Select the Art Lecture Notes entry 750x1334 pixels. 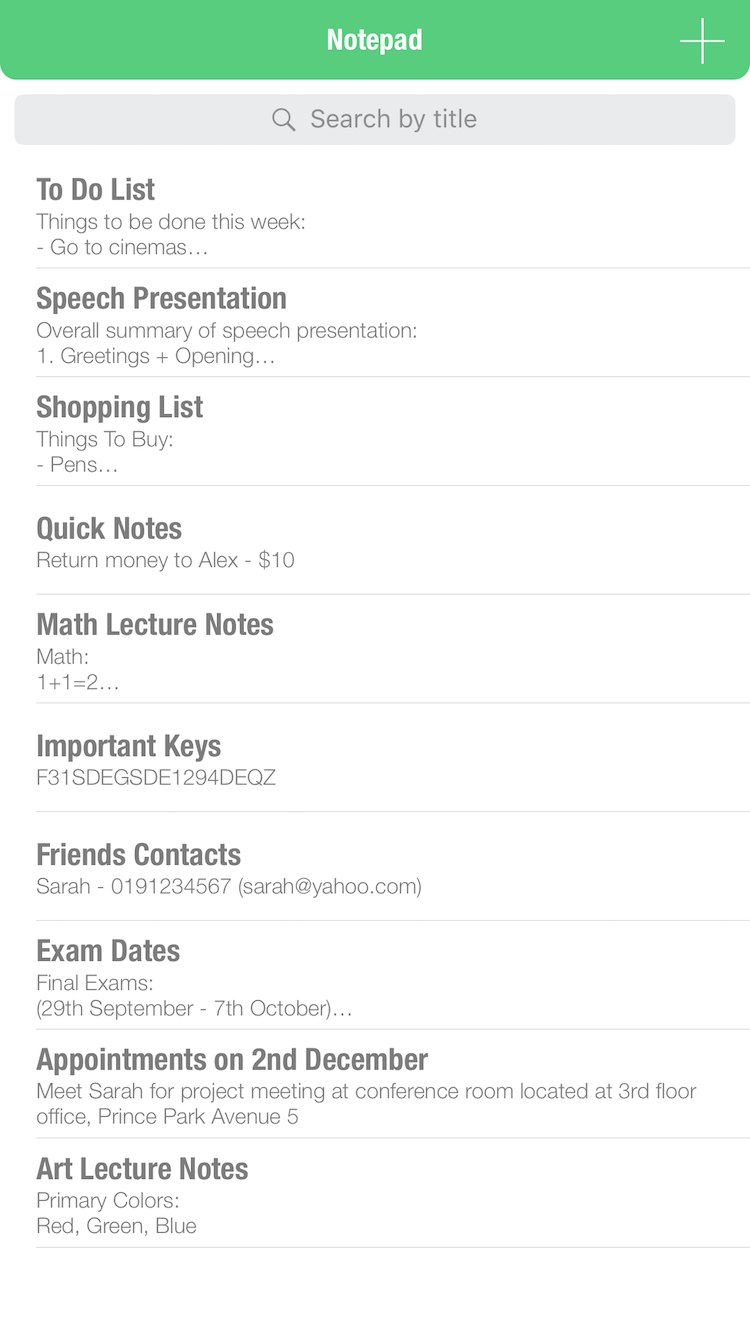pos(375,1195)
